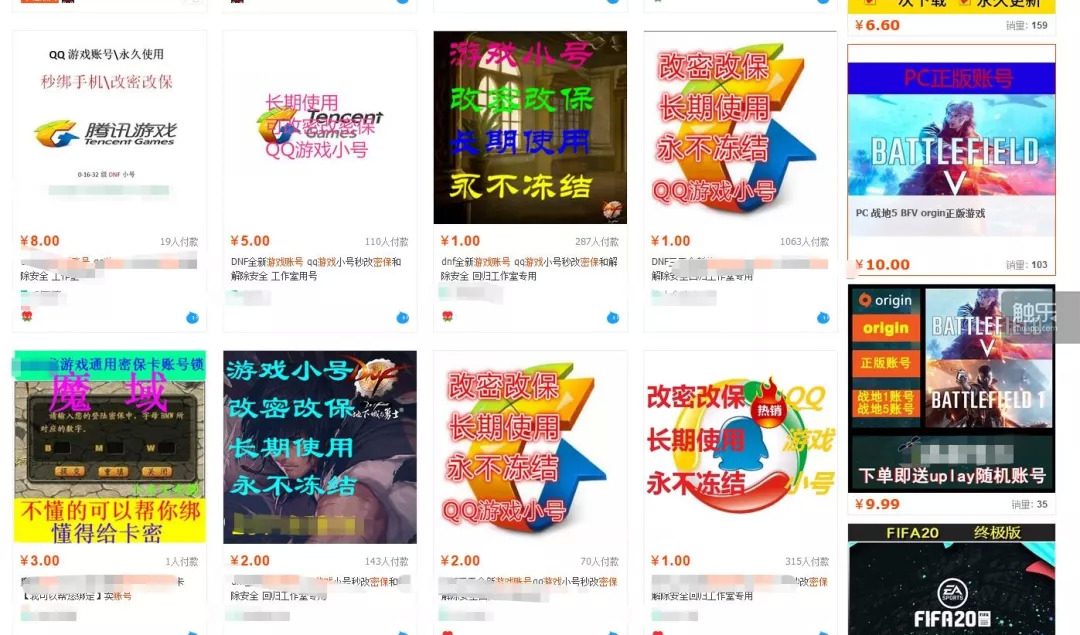The height and width of the screenshot is (635, 1080).
Task: Chat with the seller of the ¥8.00 item
Action: click(192, 318)
